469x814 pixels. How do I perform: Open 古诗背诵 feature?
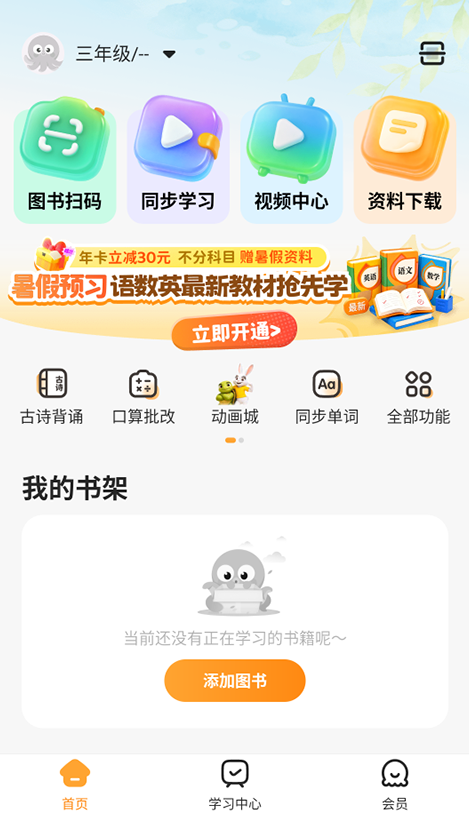[x=52, y=397]
